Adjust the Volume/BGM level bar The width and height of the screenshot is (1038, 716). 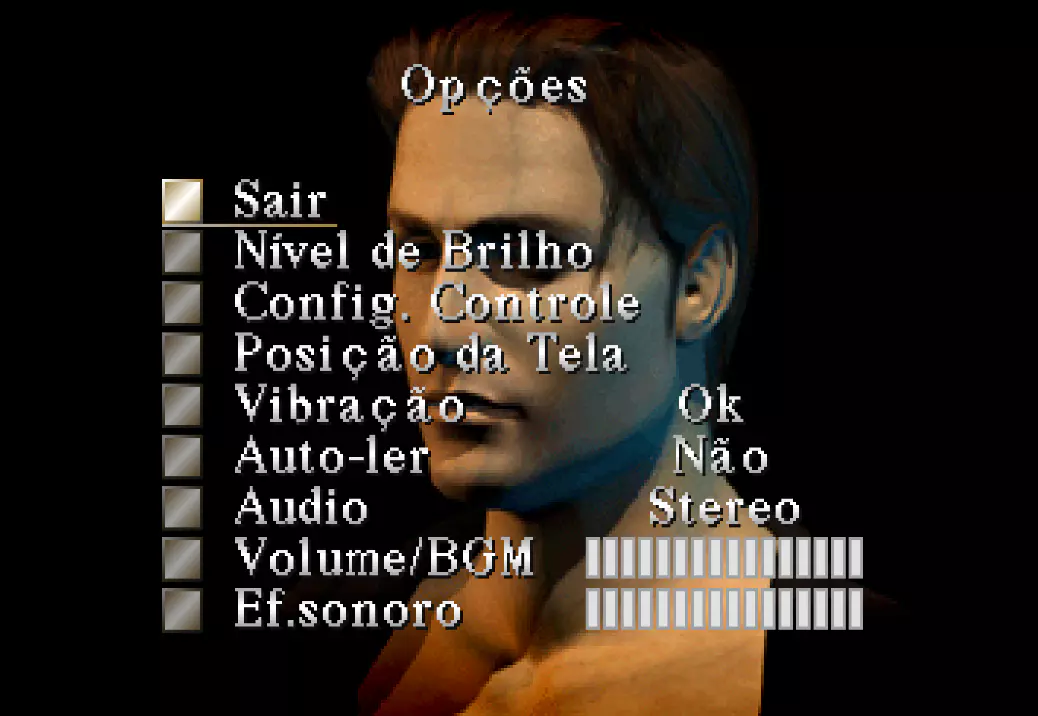pos(723,558)
